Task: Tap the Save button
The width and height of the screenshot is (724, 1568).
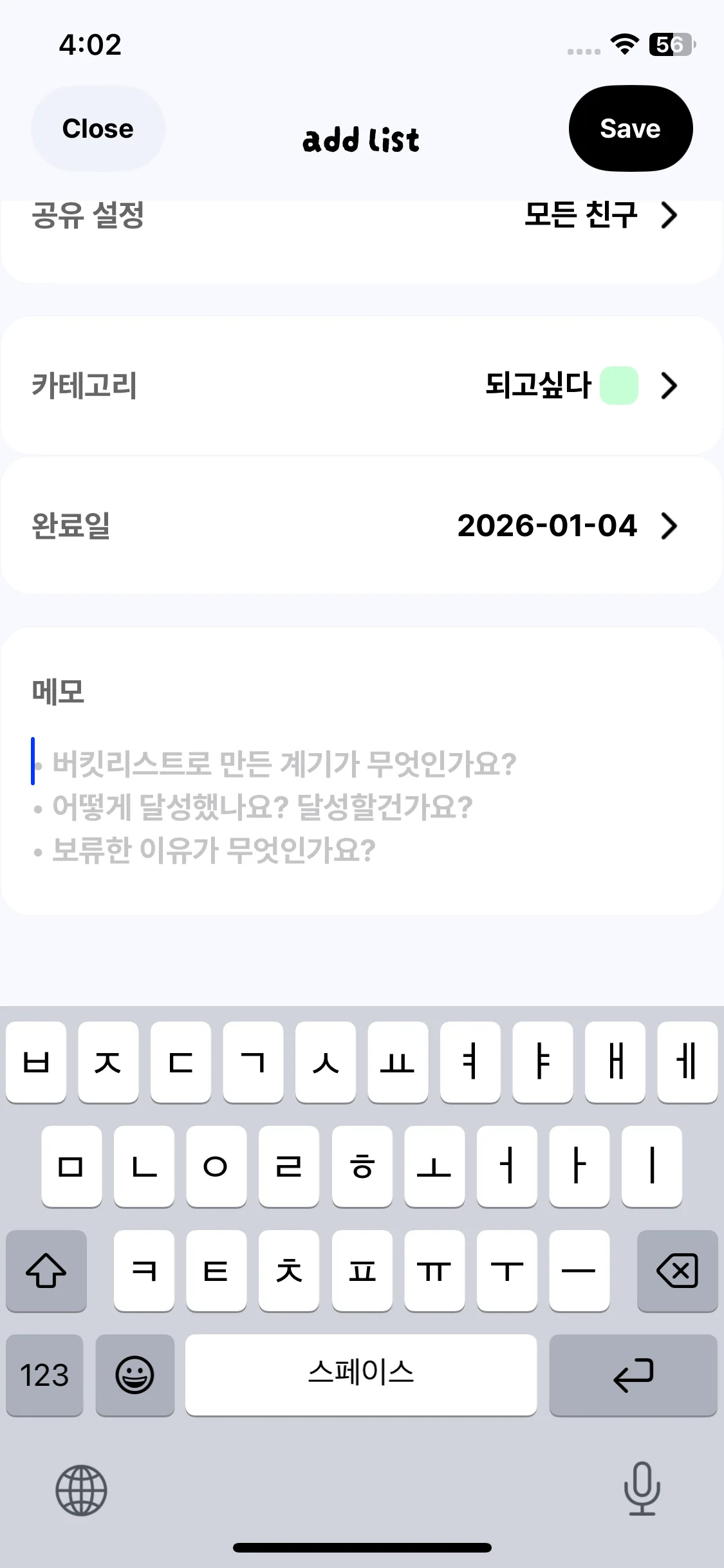Action: pos(630,128)
